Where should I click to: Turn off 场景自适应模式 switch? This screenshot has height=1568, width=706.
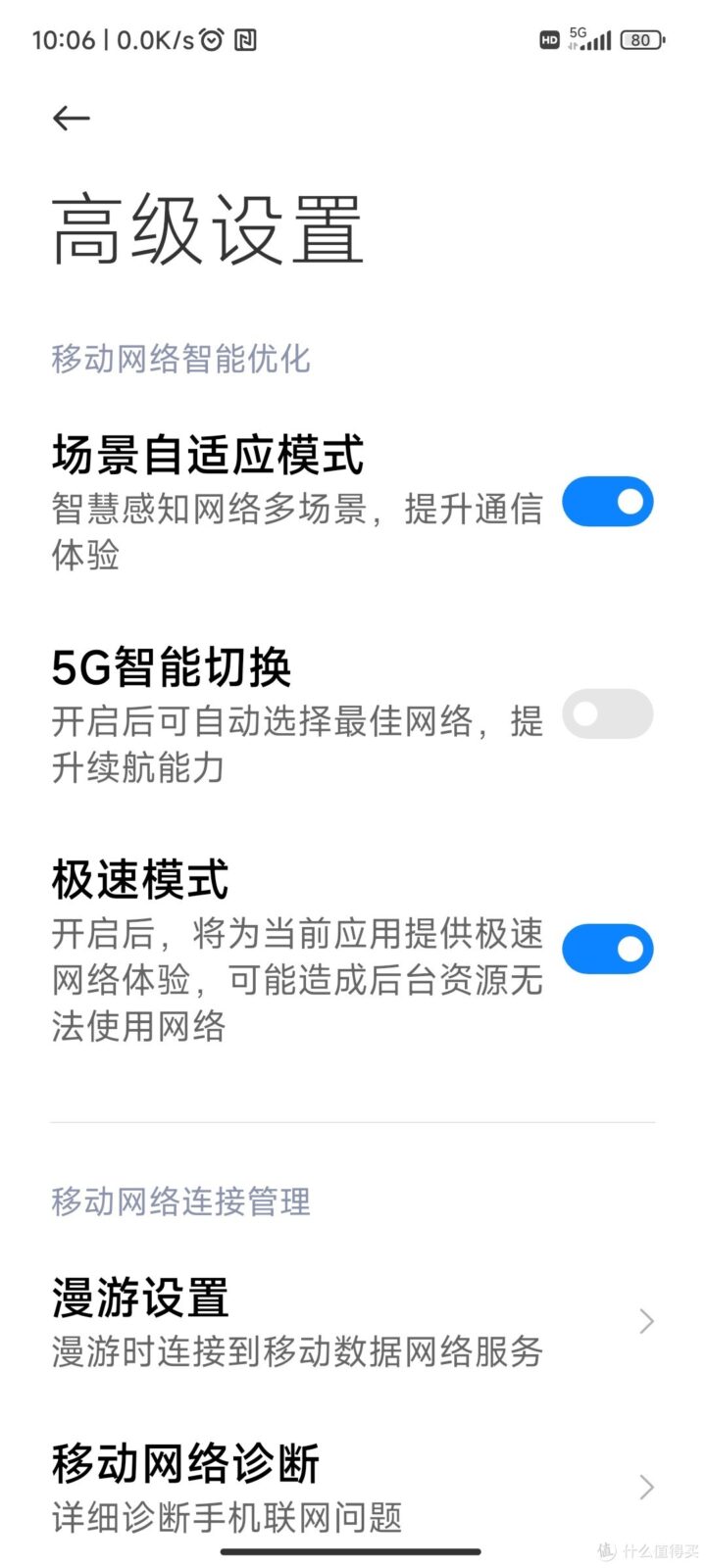(607, 502)
